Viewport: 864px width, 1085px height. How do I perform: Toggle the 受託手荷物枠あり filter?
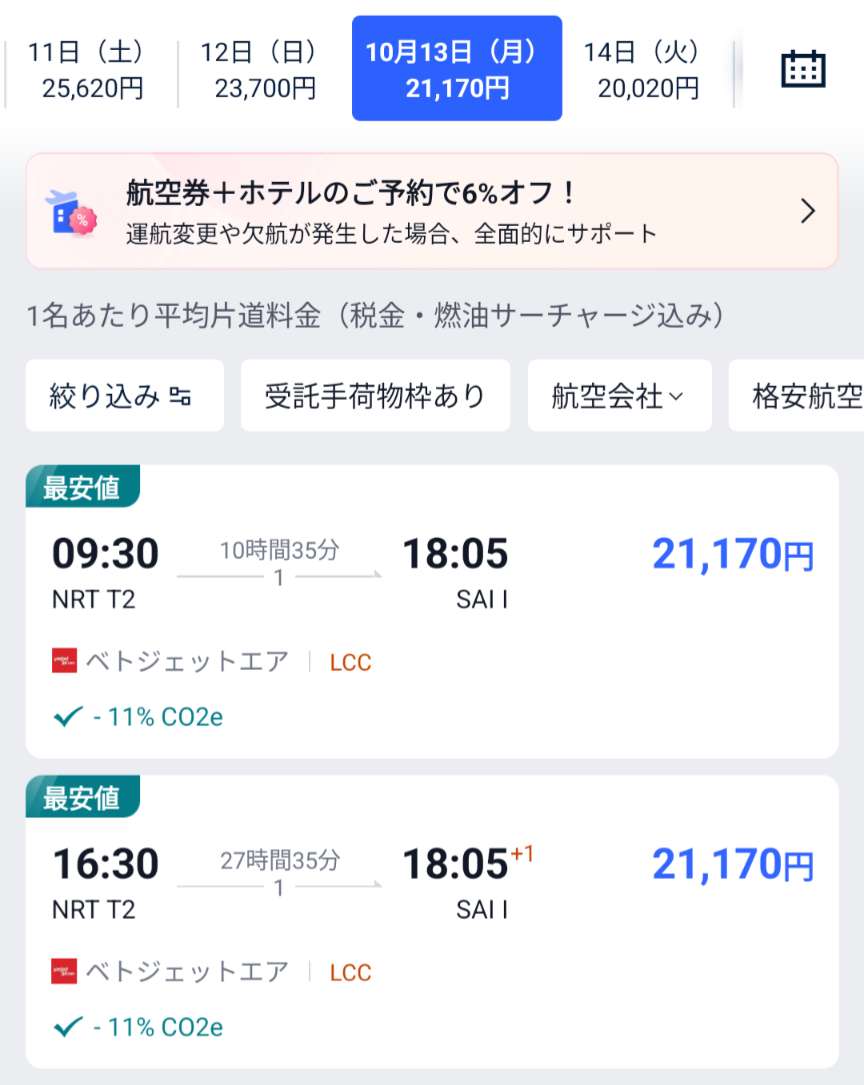(x=374, y=395)
